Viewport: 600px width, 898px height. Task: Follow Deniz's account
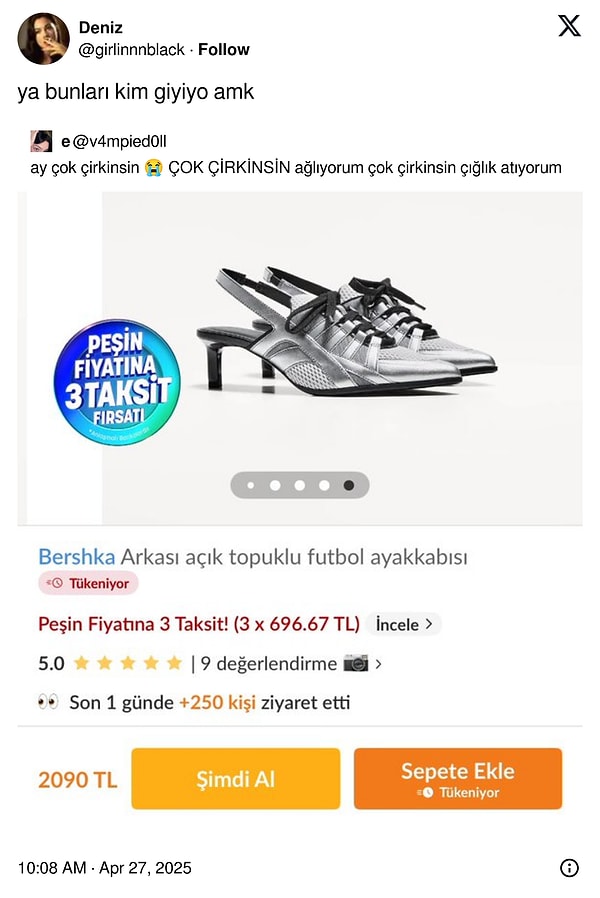click(224, 49)
